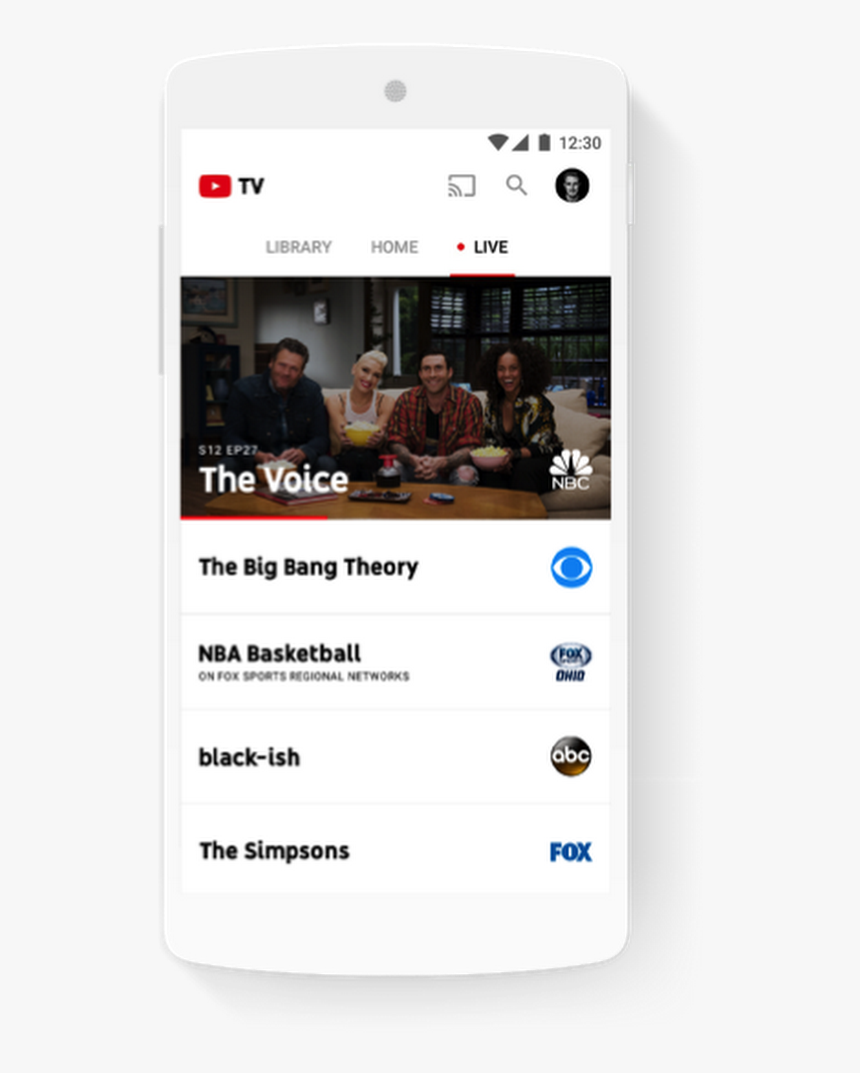Open the HOME tab
This screenshot has width=860, height=1073.
[x=394, y=247]
